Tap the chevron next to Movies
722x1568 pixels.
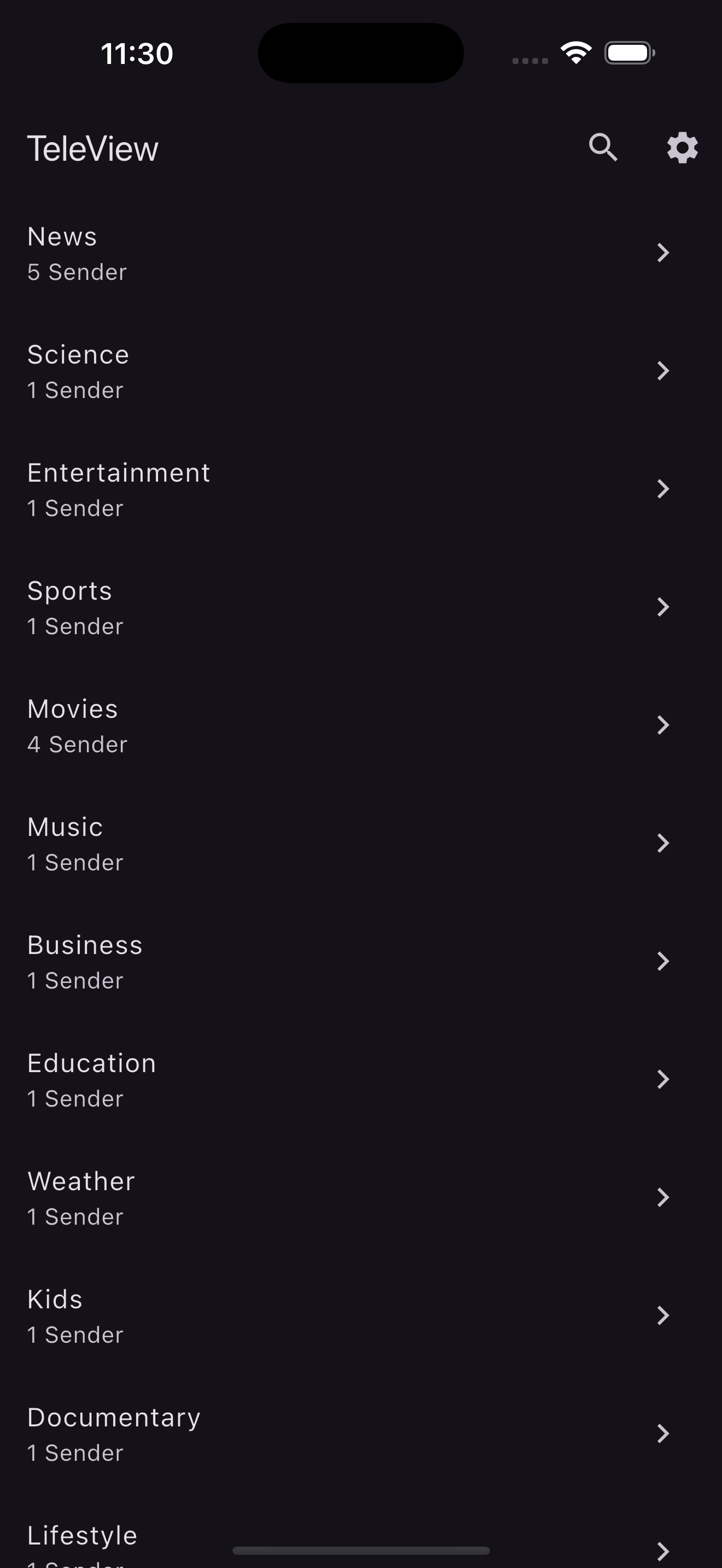tap(663, 724)
